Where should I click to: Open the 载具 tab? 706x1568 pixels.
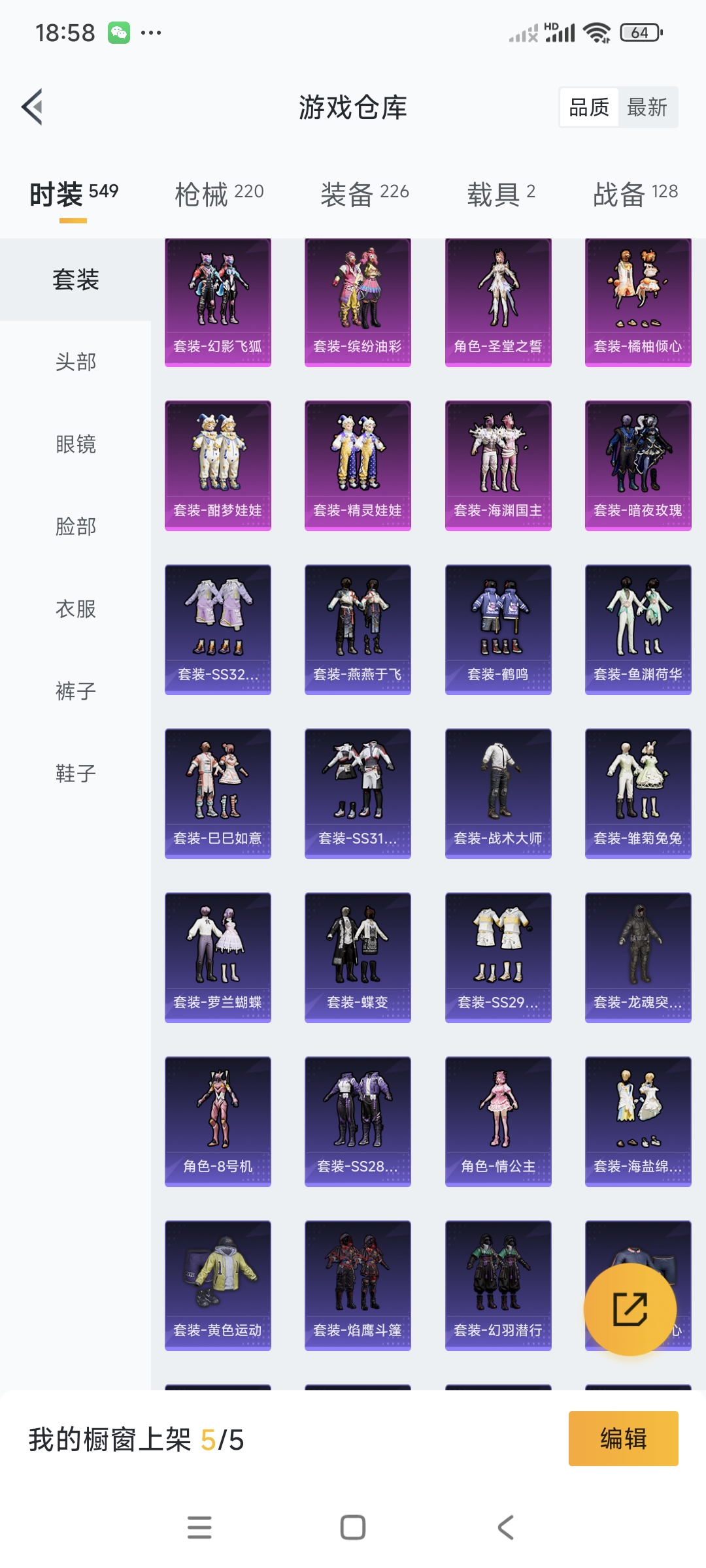[x=501, y=194]
